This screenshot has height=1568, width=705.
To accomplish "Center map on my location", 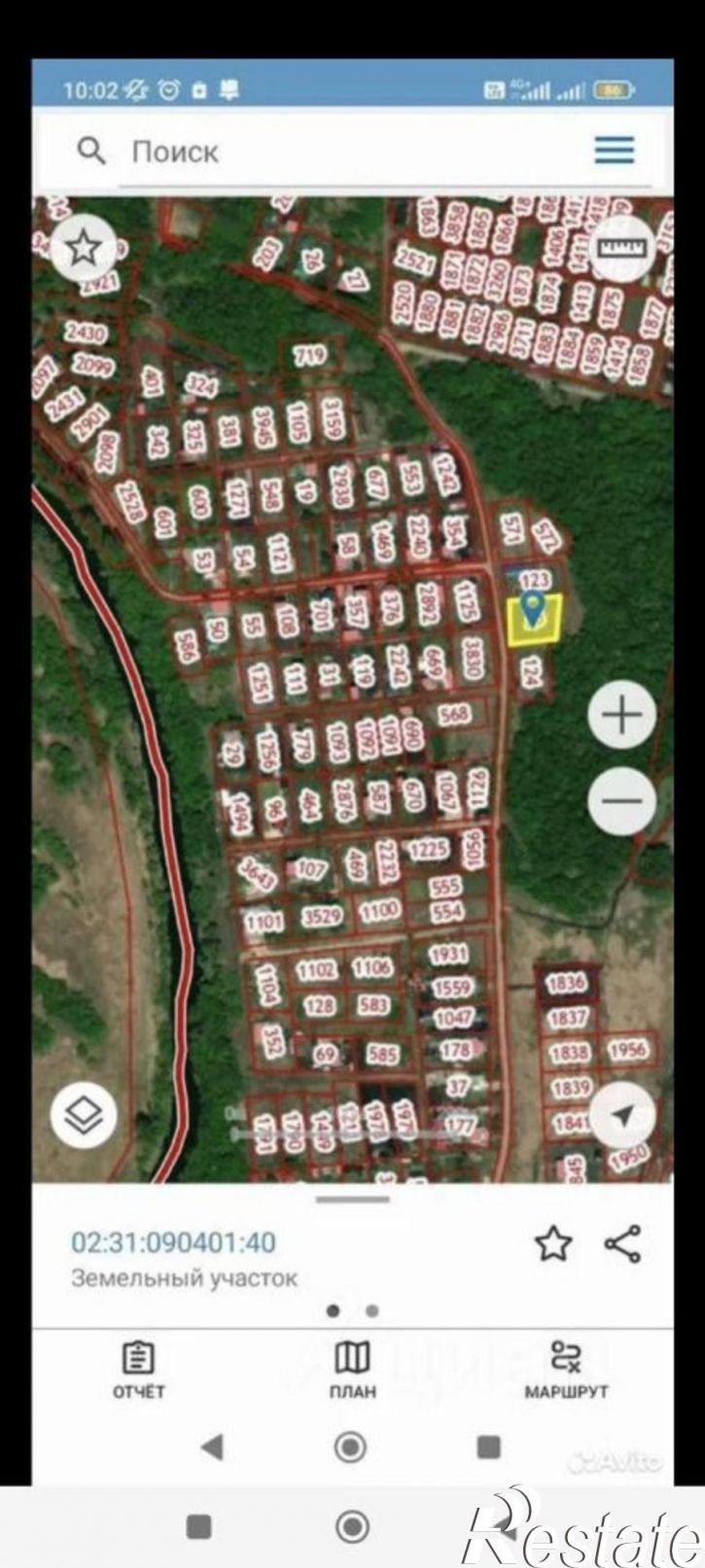I will (x=622, y=1115).
